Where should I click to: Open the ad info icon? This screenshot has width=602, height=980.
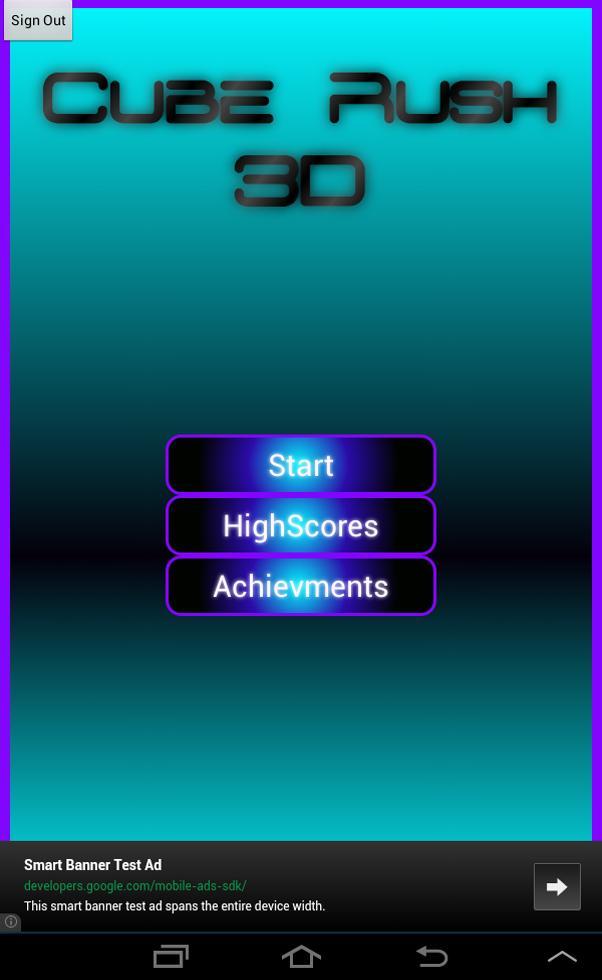(x=11, y=922)
